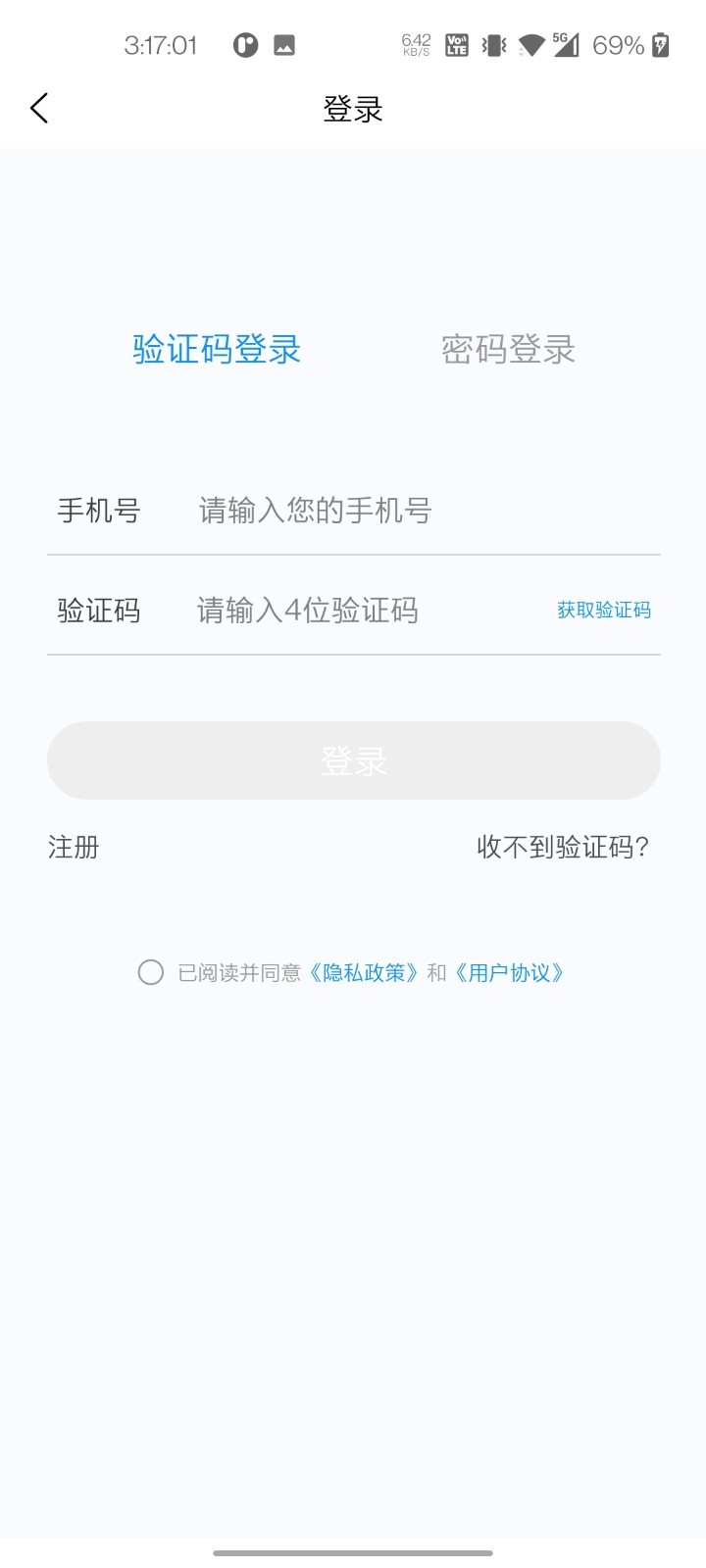Viewport: 706px width, 1568px height.
Task: Check the privacy agreement circle checkbox
Action: (150, 972)
